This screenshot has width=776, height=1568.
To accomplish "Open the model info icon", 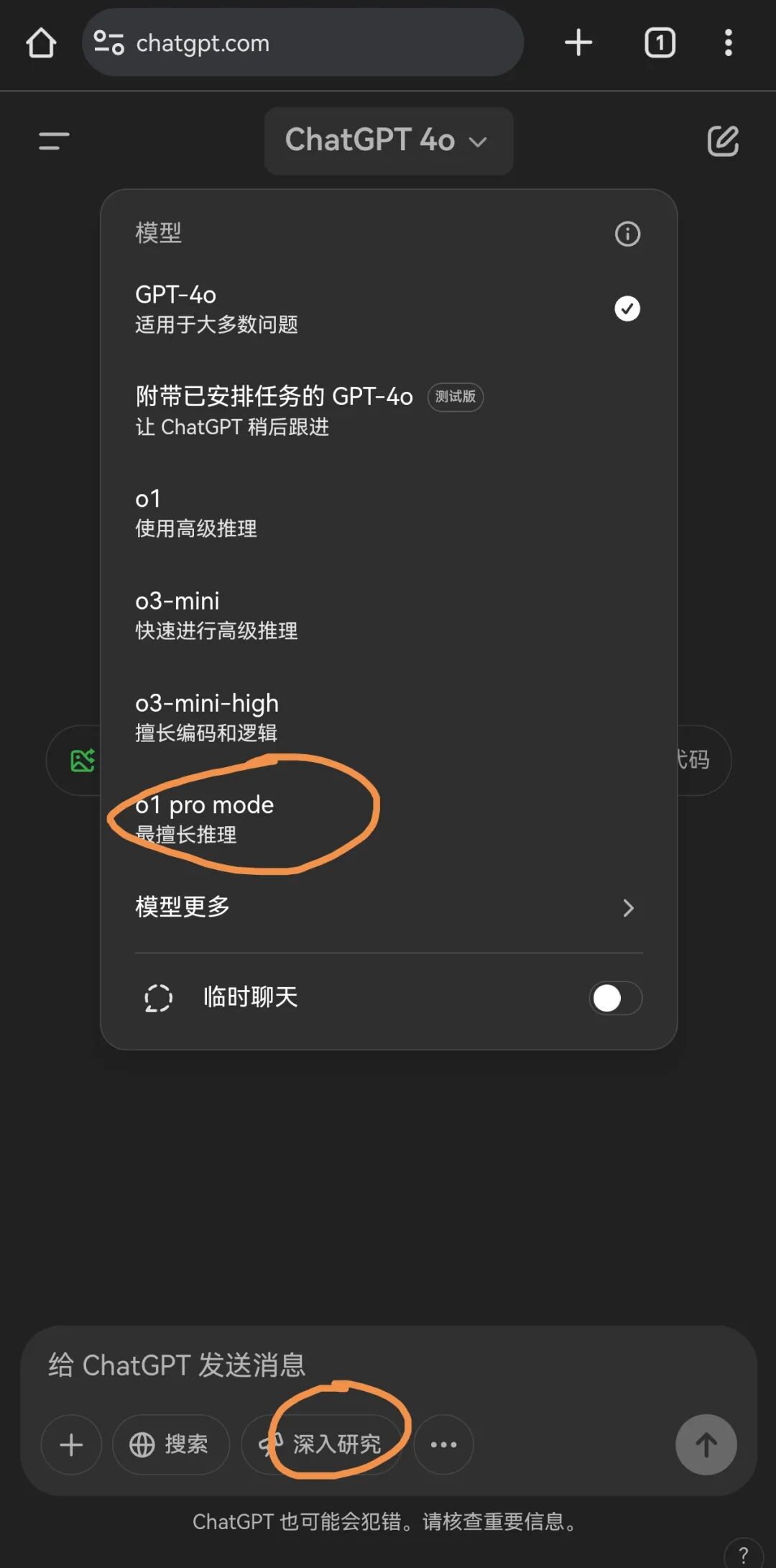I will point(627,234).
